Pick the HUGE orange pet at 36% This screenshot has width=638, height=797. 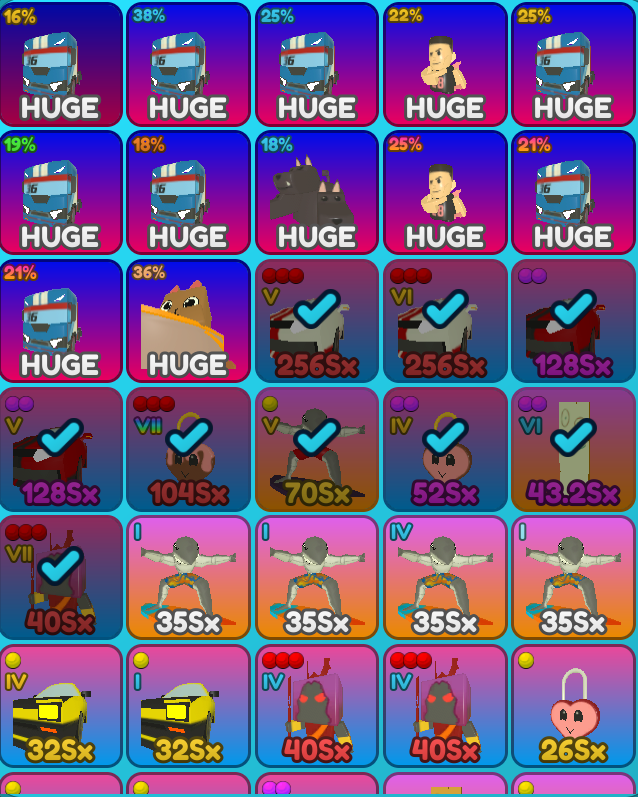[189, 321]
